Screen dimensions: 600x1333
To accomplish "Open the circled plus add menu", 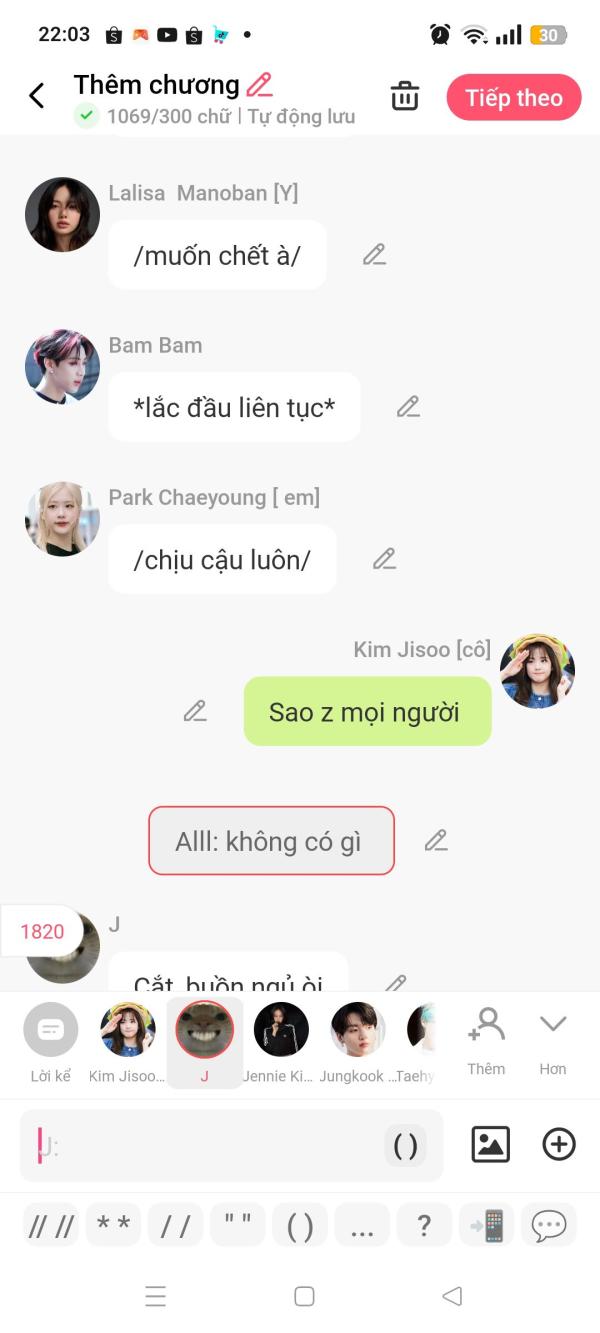I will click(559, 1144).
